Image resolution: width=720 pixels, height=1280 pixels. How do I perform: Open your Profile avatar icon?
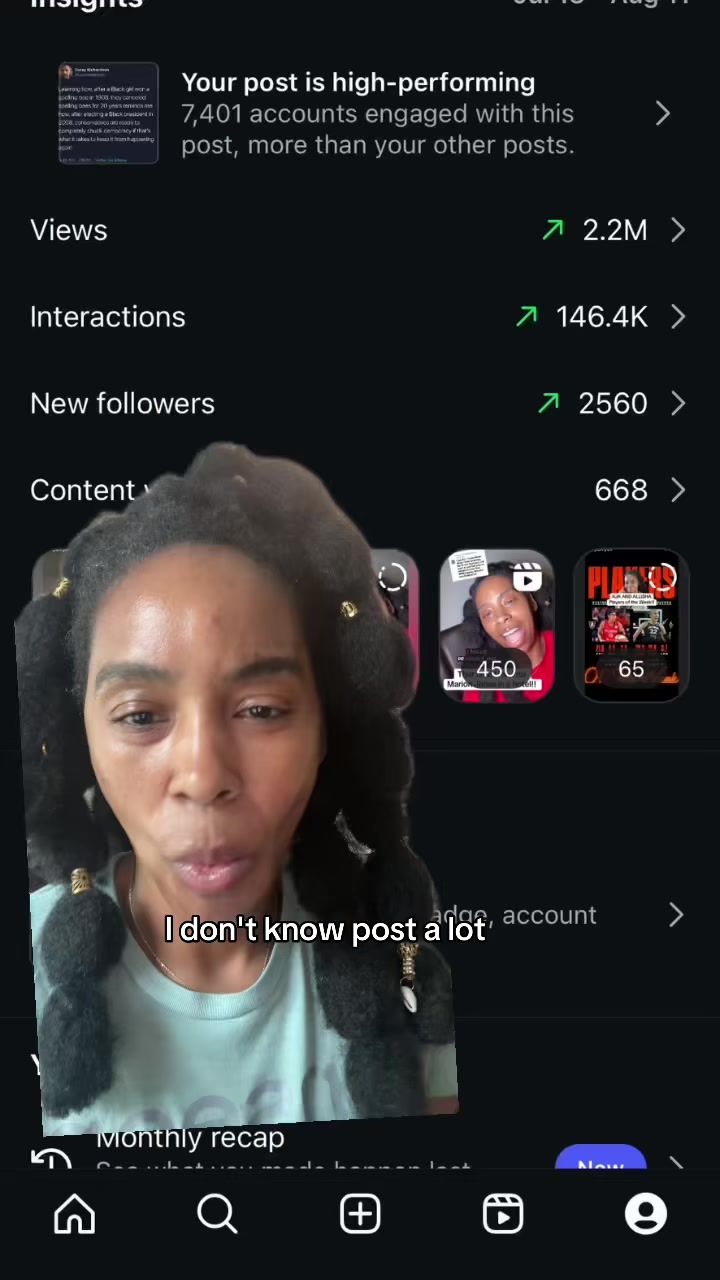point(646,1213)
